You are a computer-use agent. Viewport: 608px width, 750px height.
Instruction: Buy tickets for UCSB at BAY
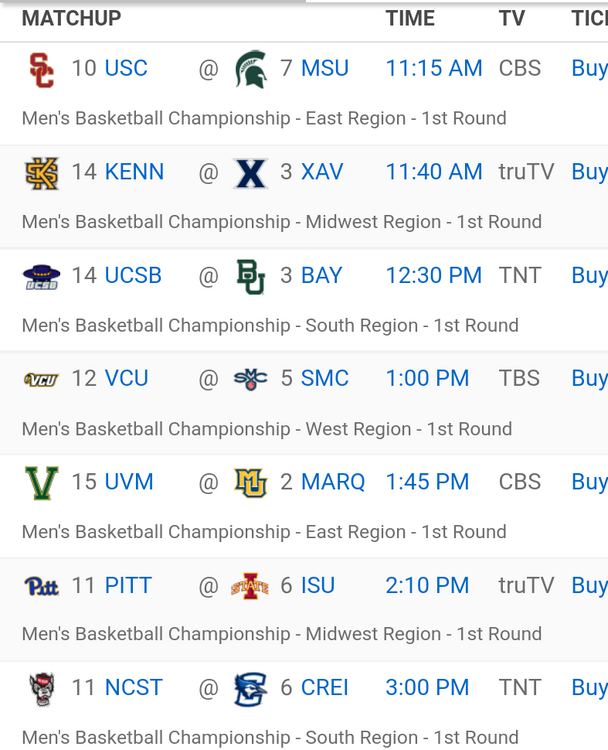tap(589, 275)
